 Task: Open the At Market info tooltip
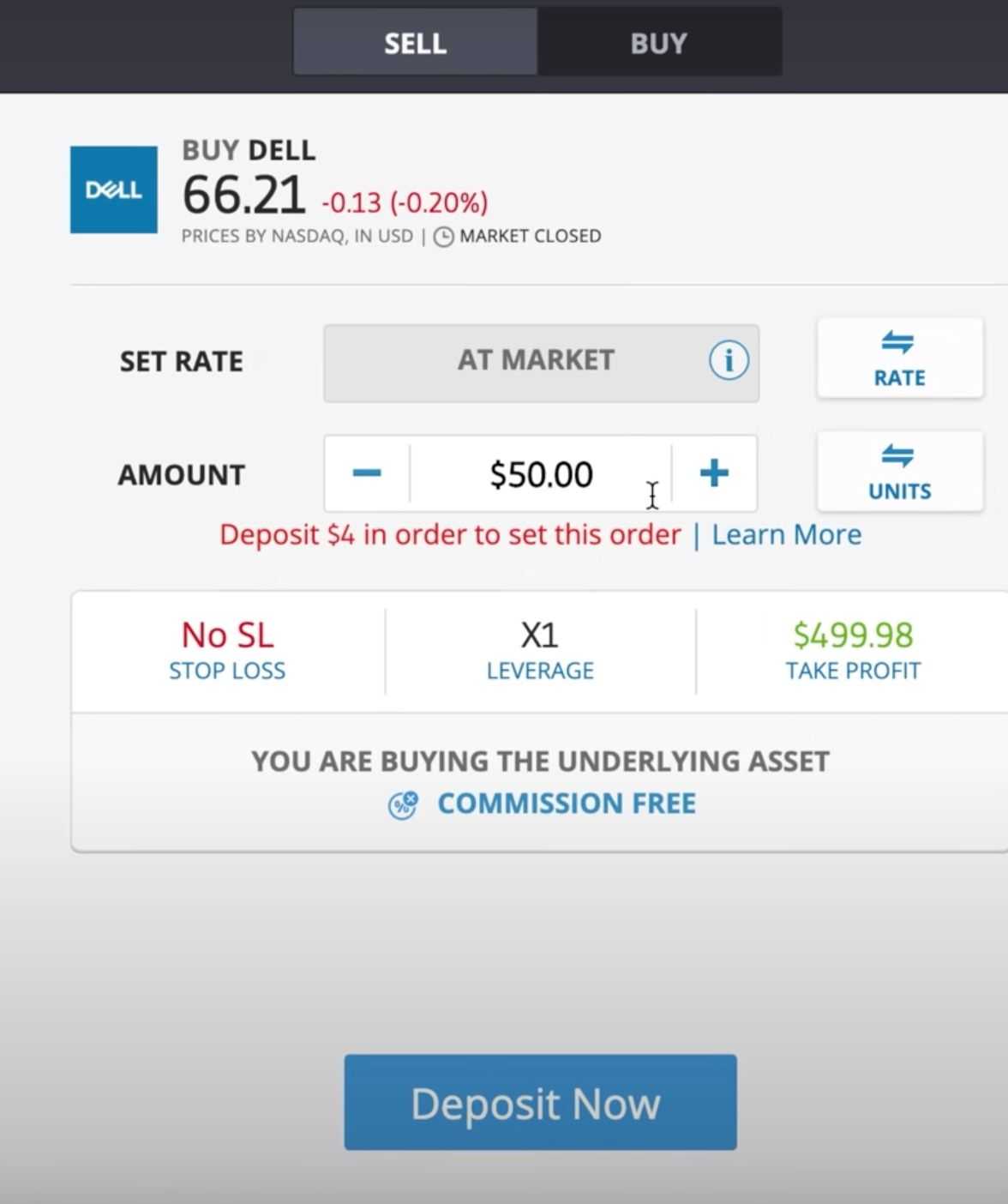(729, 361)
